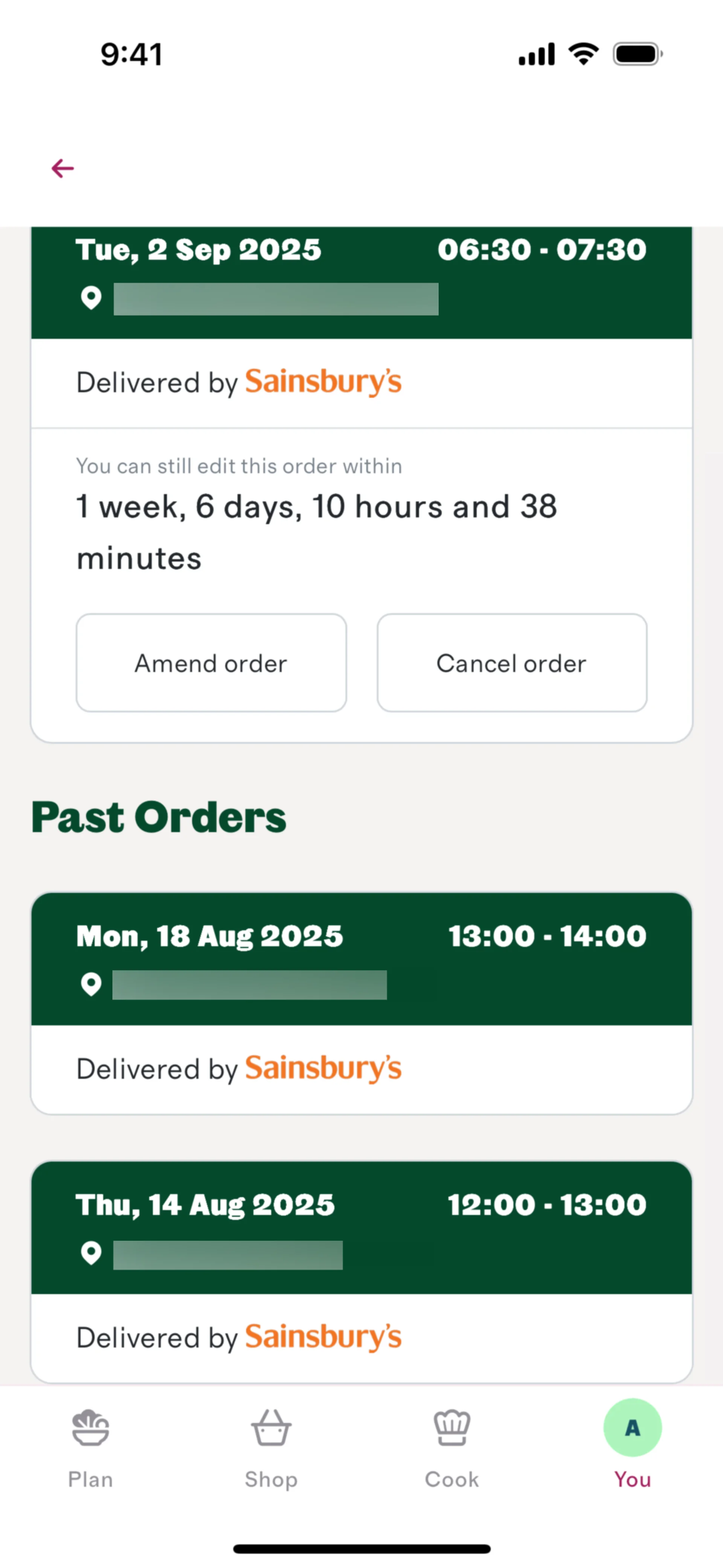Tap the Cancel order button
This screenshot has height=1568, width=723.
coord(512,663)
